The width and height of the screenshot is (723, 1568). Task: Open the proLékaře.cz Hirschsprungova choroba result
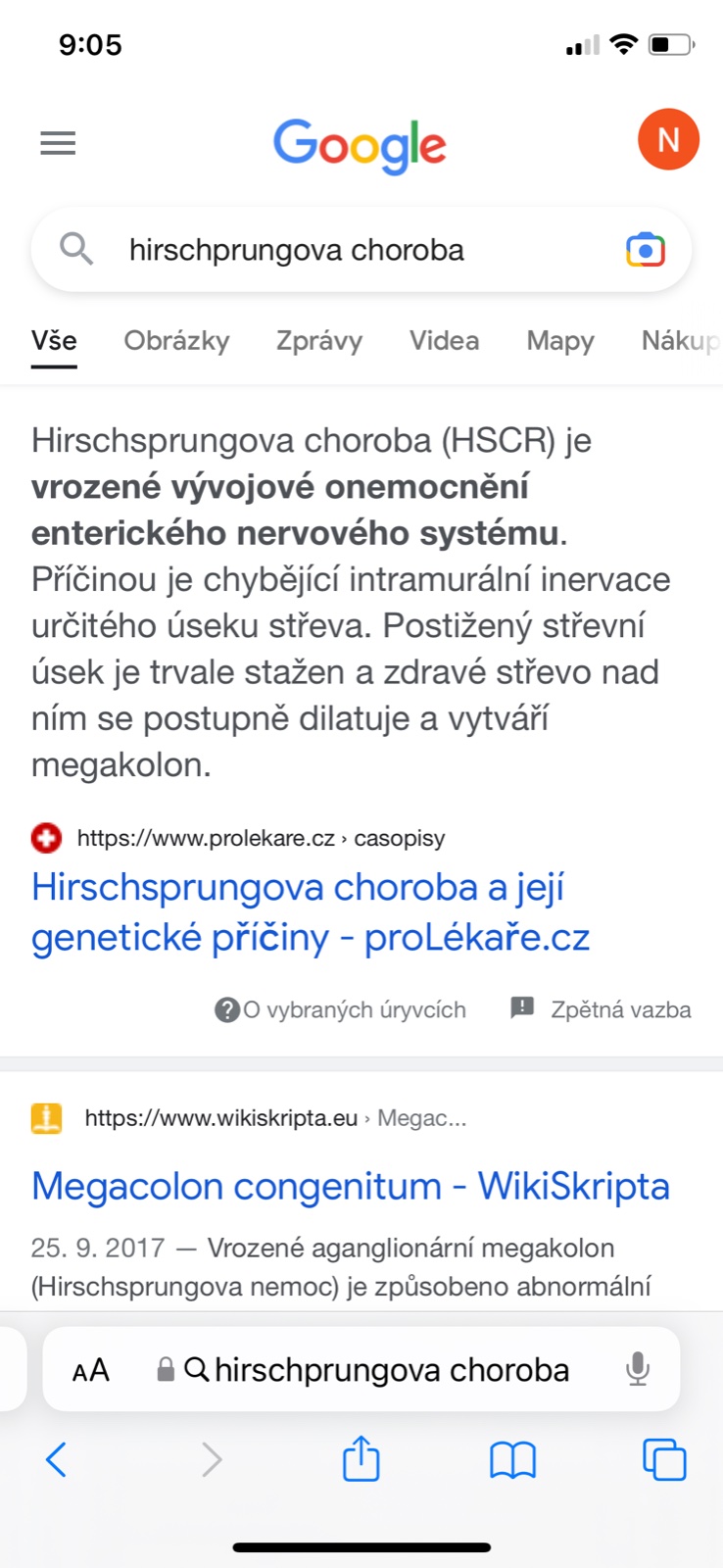point(310,911)
